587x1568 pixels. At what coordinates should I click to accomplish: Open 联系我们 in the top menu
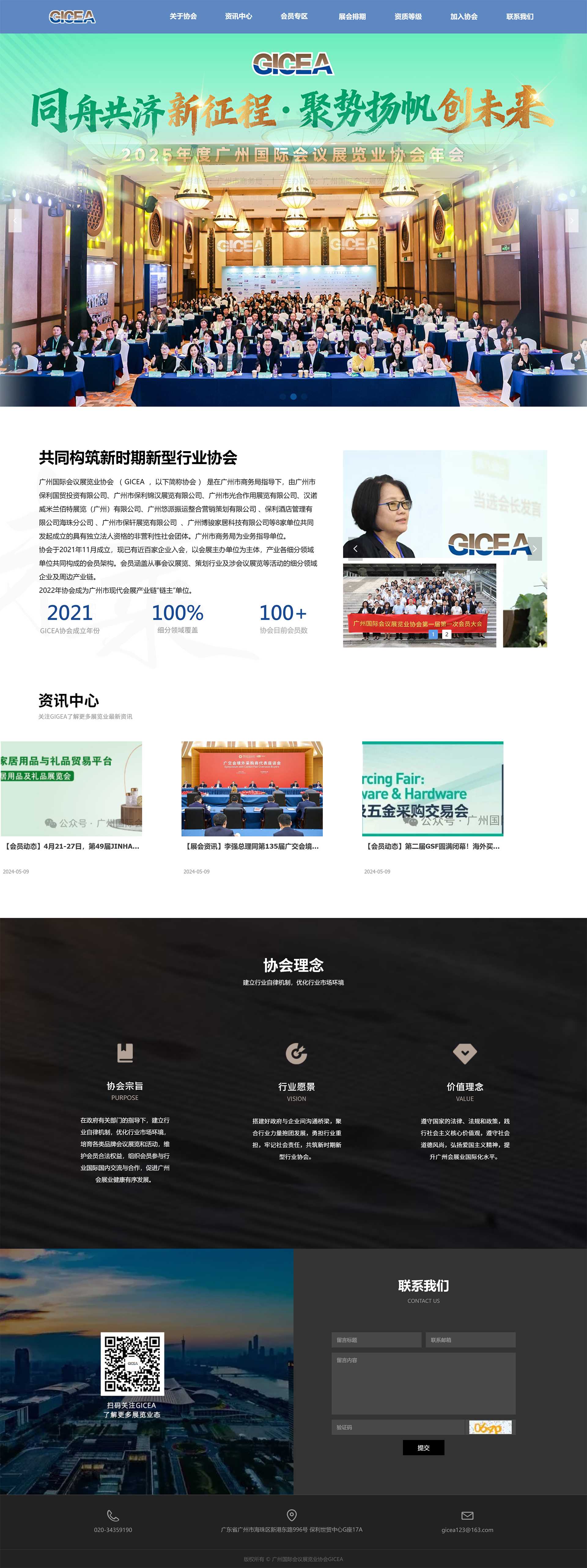pos(519,17)
